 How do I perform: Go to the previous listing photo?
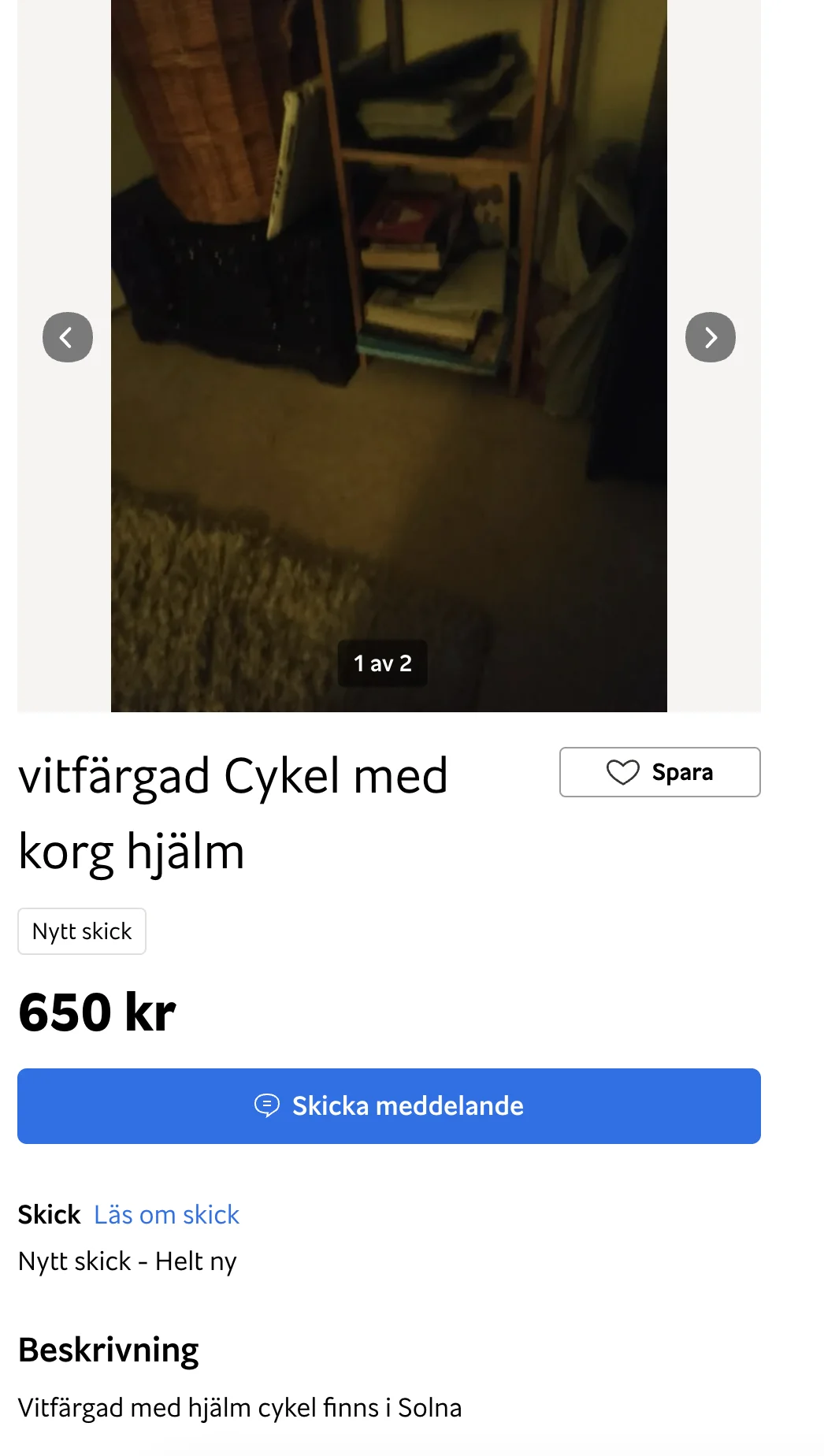[x=68, y=337]
